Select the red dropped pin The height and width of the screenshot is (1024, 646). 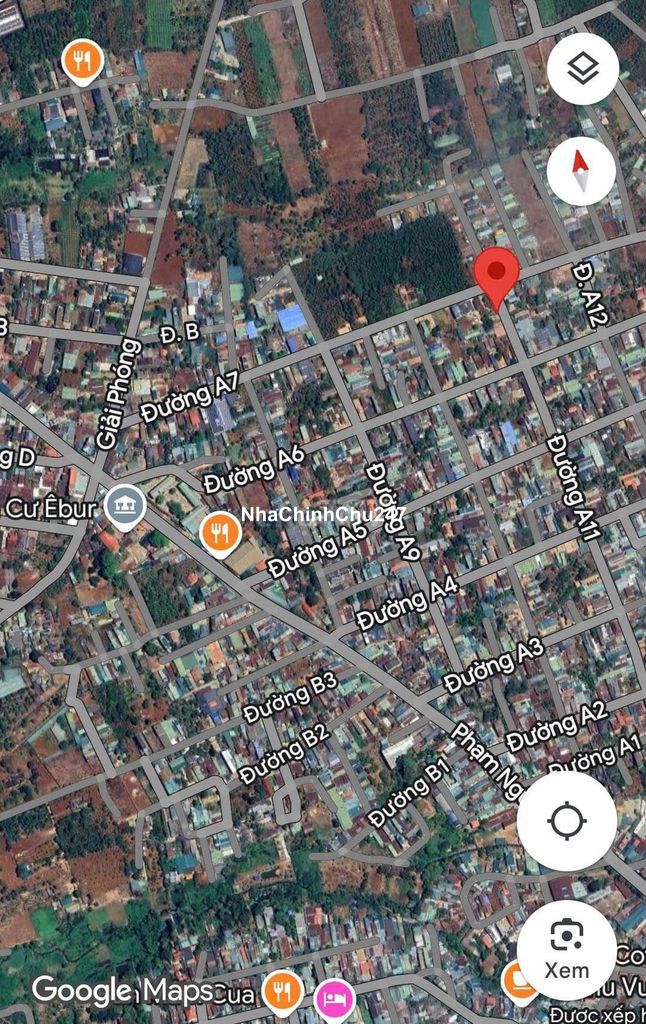click(496, 274)
